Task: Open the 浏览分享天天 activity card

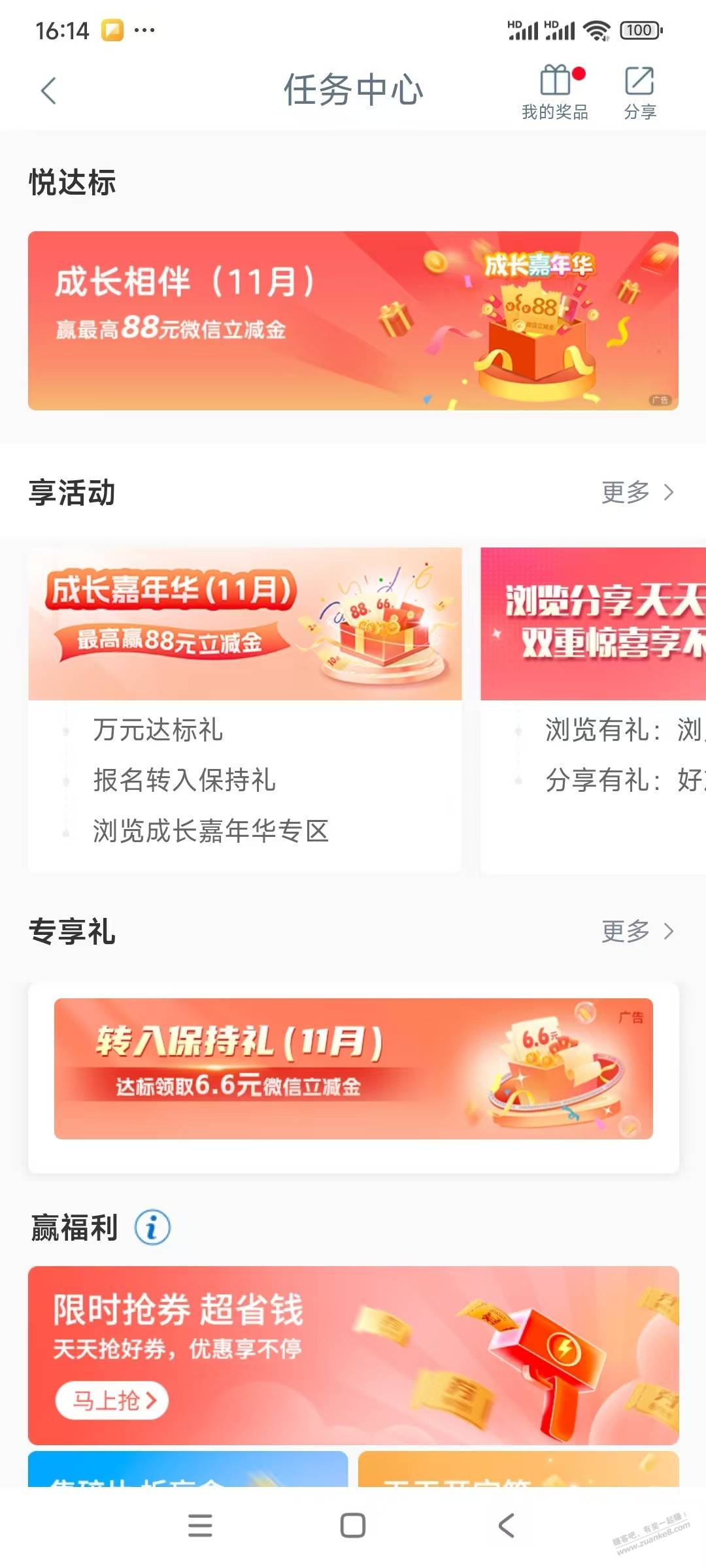Action: (594, 624)
